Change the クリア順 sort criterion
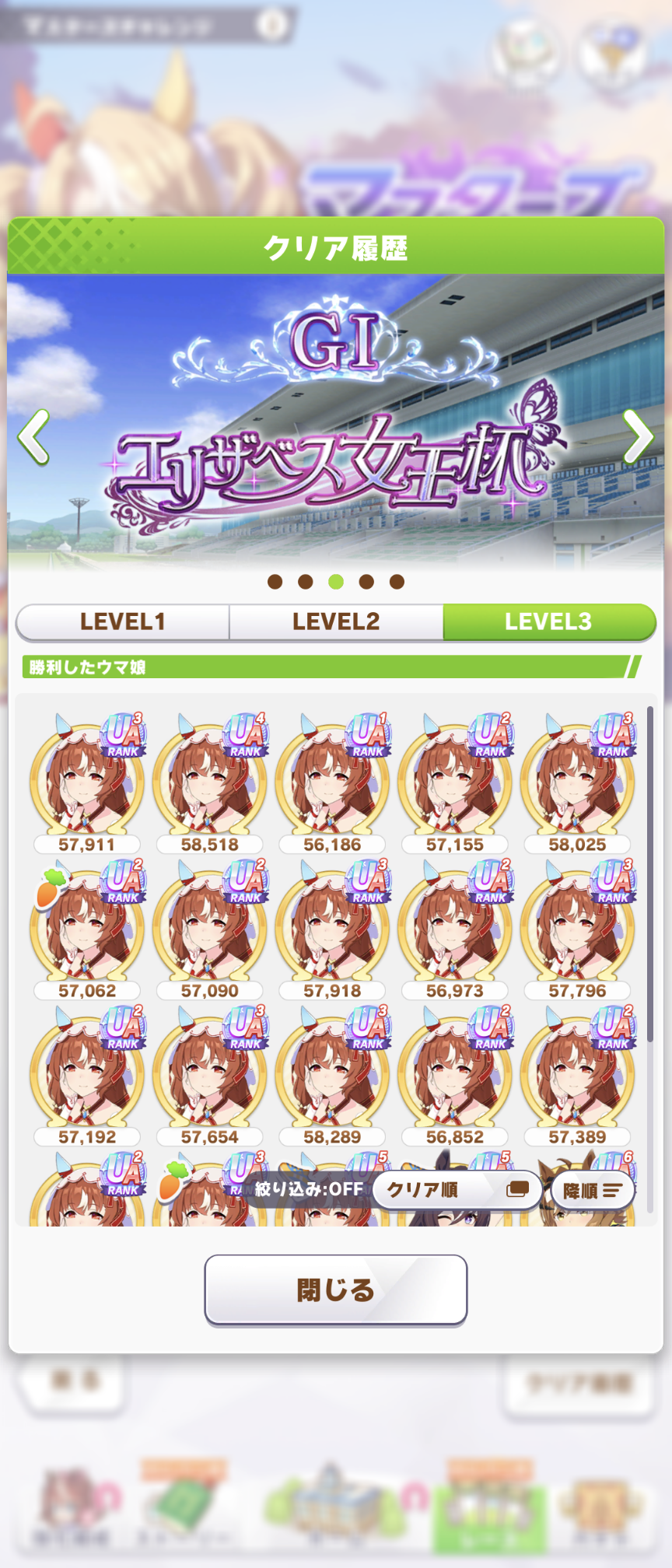This screenshot has width=672, height=1568. [x=457, y=1189]
